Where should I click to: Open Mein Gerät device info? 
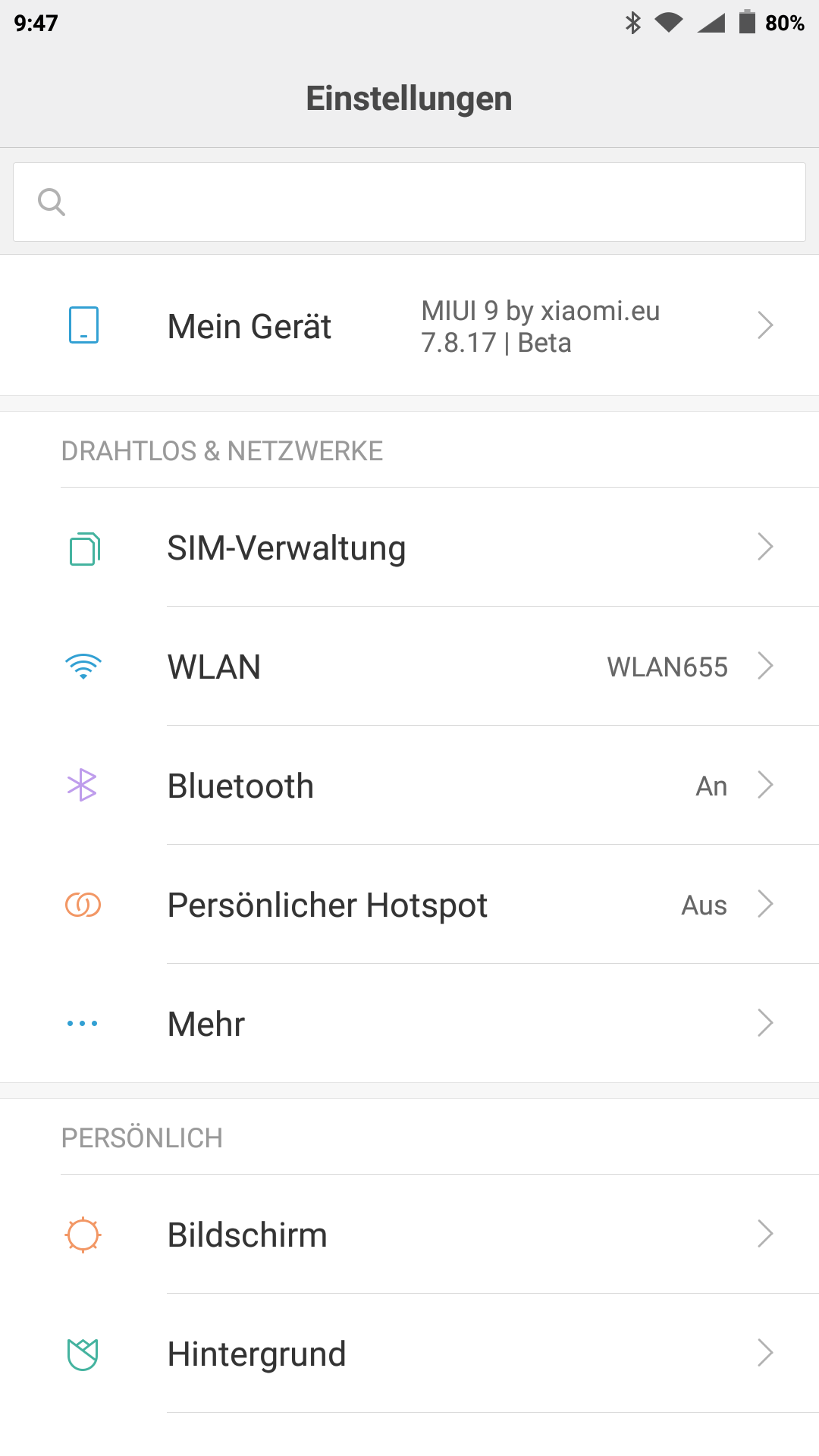click(409, 325)
